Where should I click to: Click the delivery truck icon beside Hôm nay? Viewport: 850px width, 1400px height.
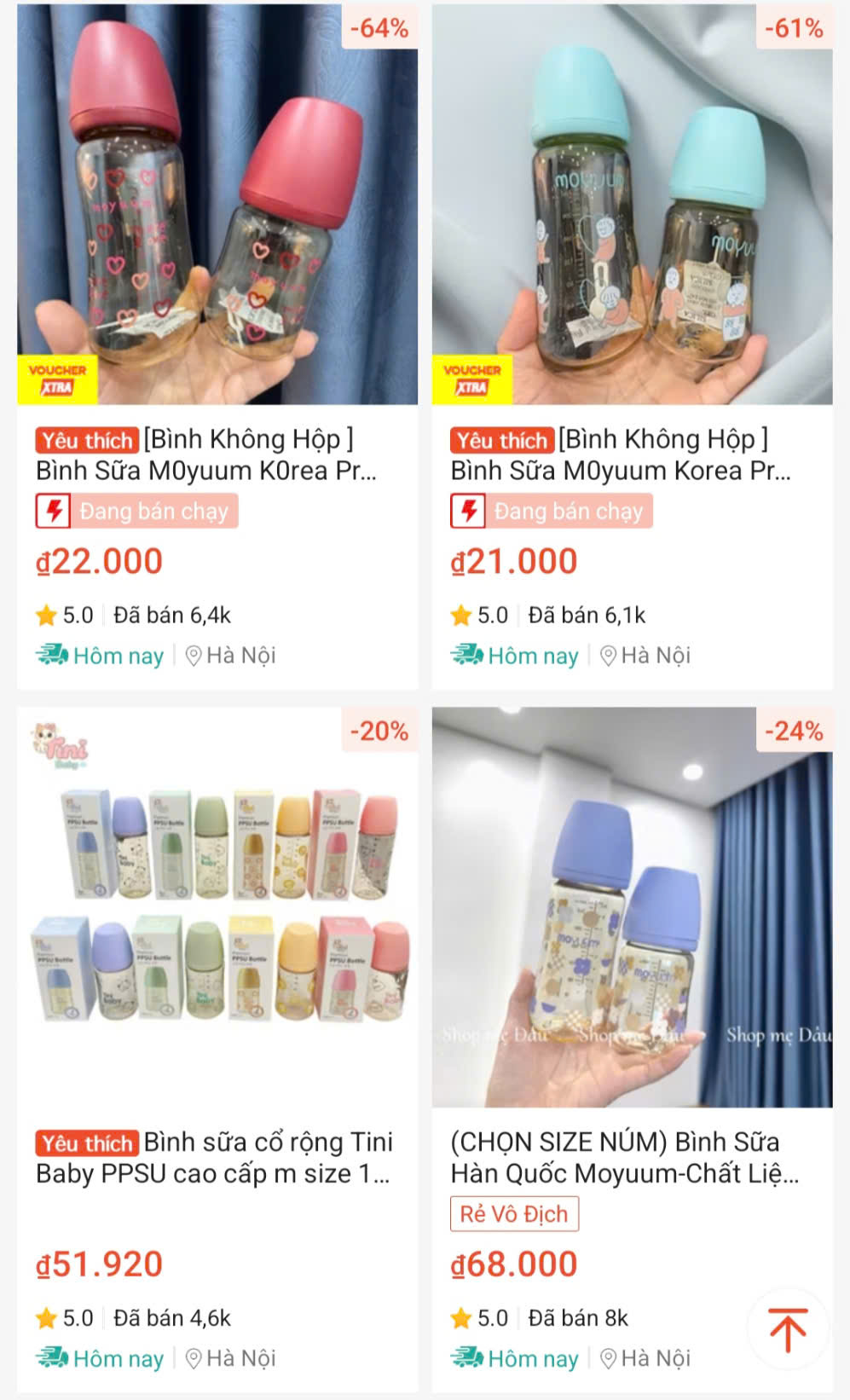pos(53,655)
